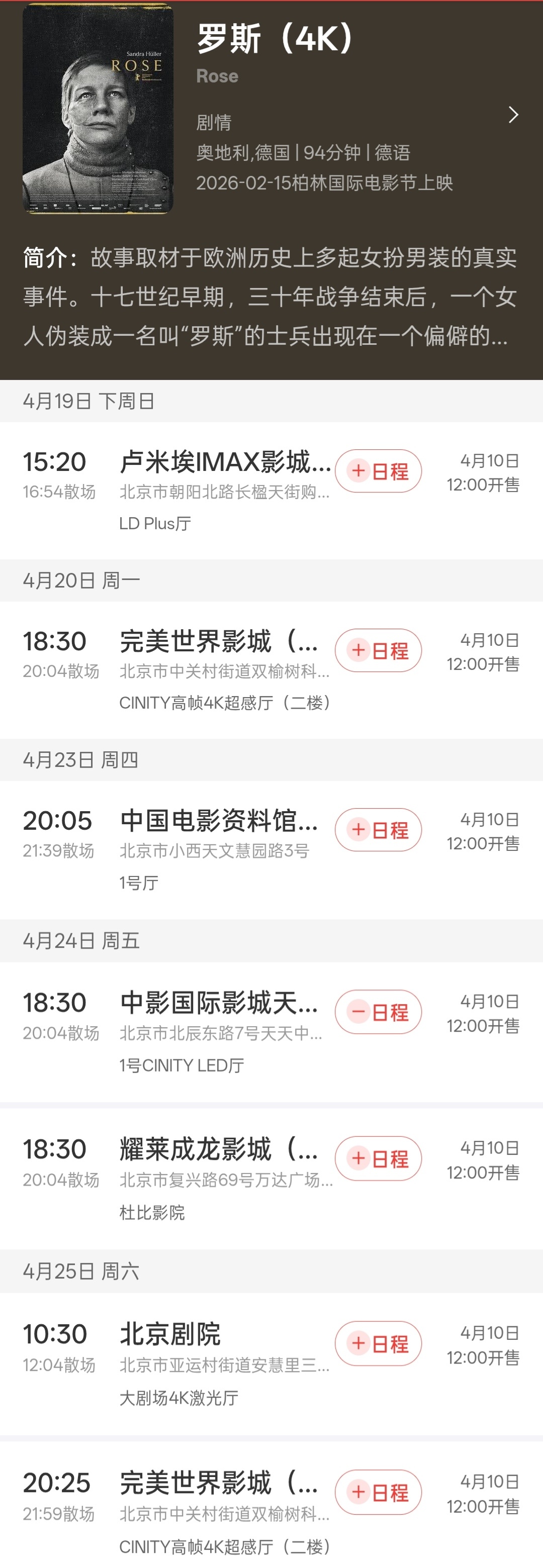
Task: Add the 15:20 卢米埃IMAX影城 screening to schedule
Action: pyautogui.click(x=378, y=470)
